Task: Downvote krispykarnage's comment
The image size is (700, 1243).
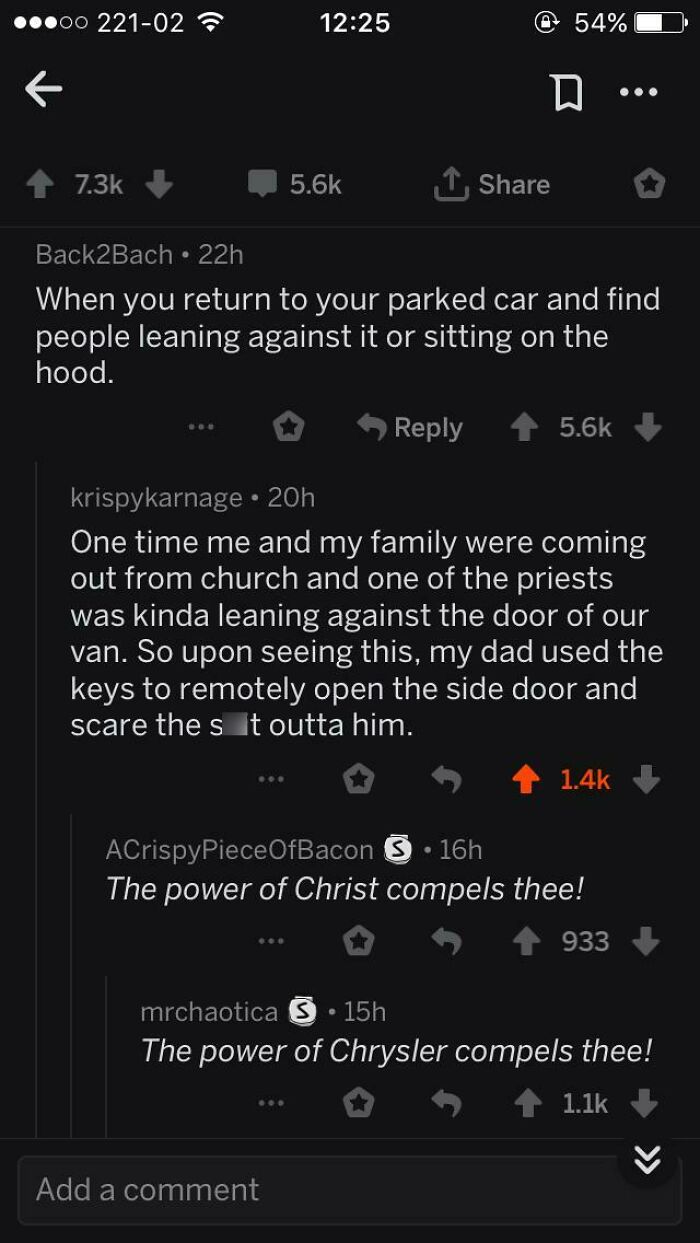Action: pos(647,779)
